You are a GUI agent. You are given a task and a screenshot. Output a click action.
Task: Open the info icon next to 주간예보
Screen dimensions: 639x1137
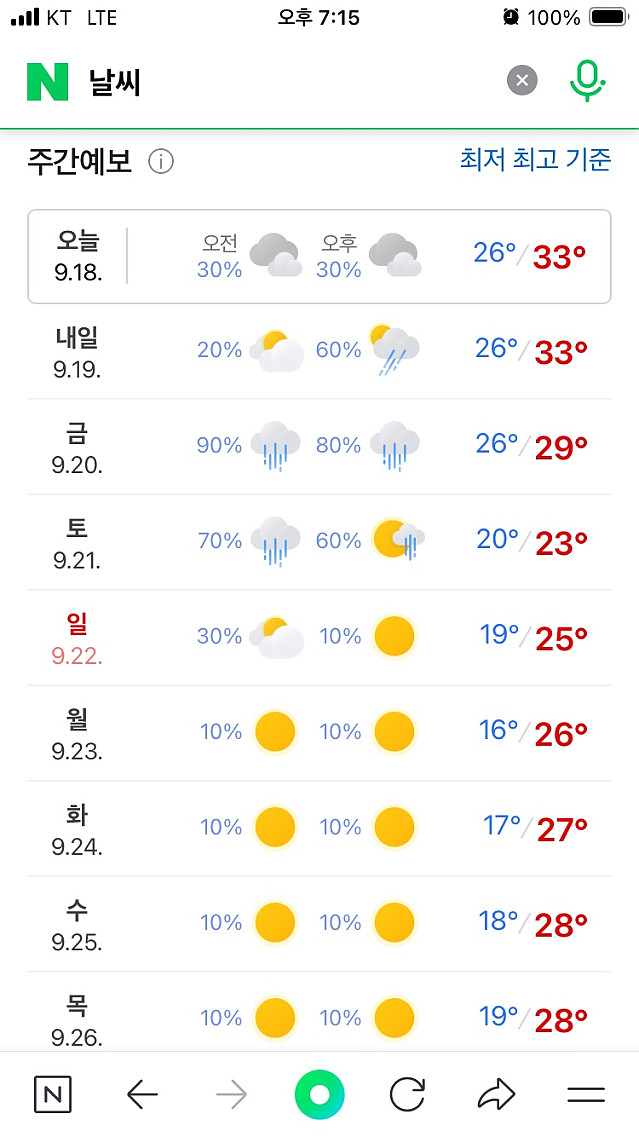[161, 161]
